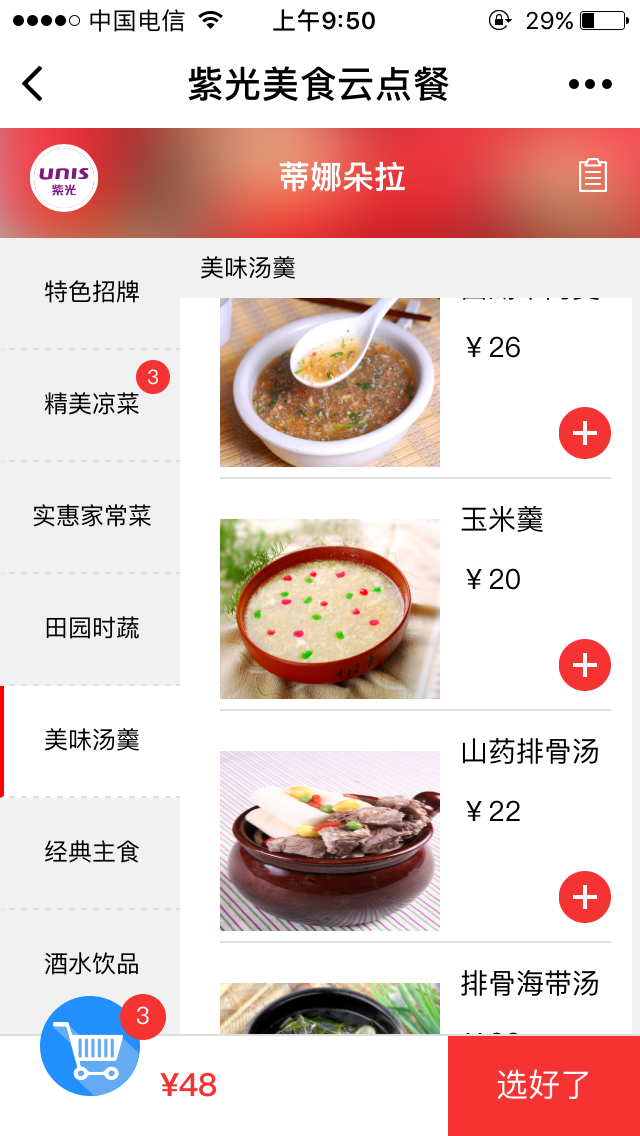640x1136 pixels.
Task: Open the 玉米羹 dish photo
Action: 330,609
